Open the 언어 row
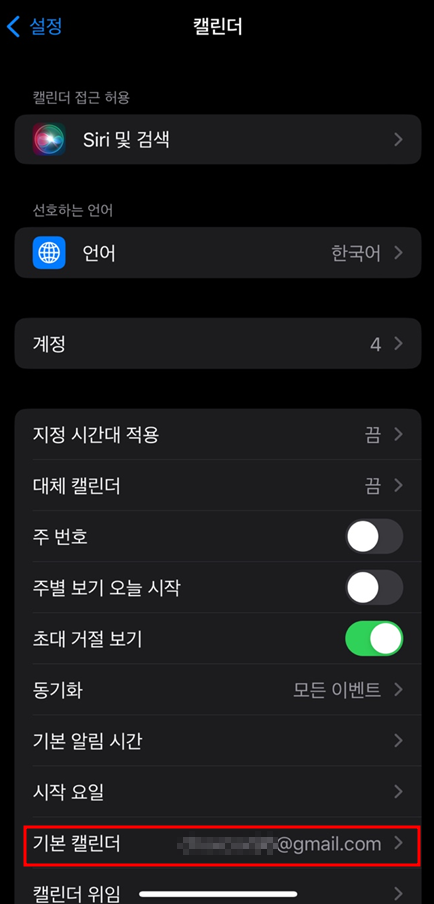The height and width of the screenshot is (904, 434). (218, 253)
